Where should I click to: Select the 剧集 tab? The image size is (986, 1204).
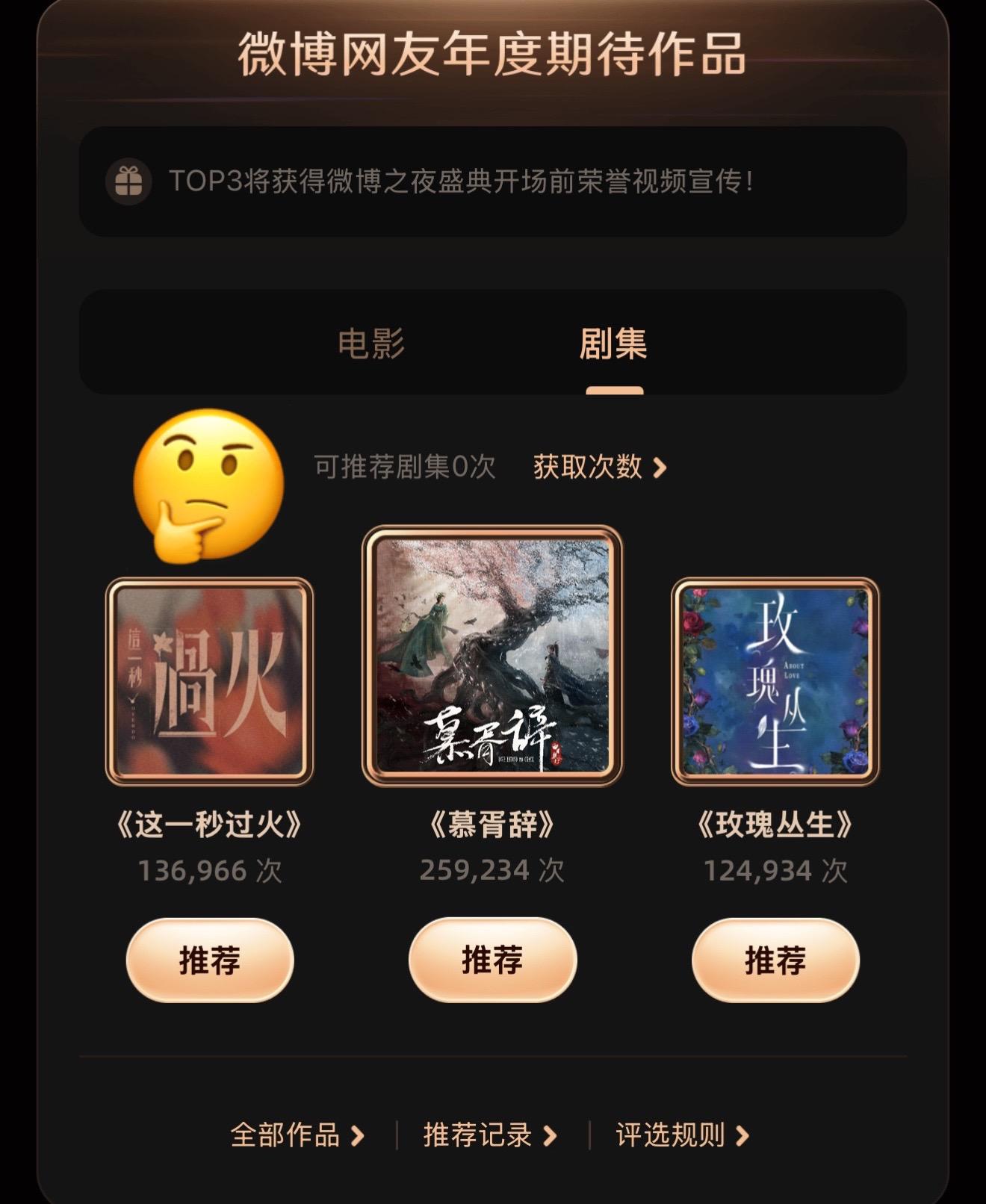tap(614, 342)
